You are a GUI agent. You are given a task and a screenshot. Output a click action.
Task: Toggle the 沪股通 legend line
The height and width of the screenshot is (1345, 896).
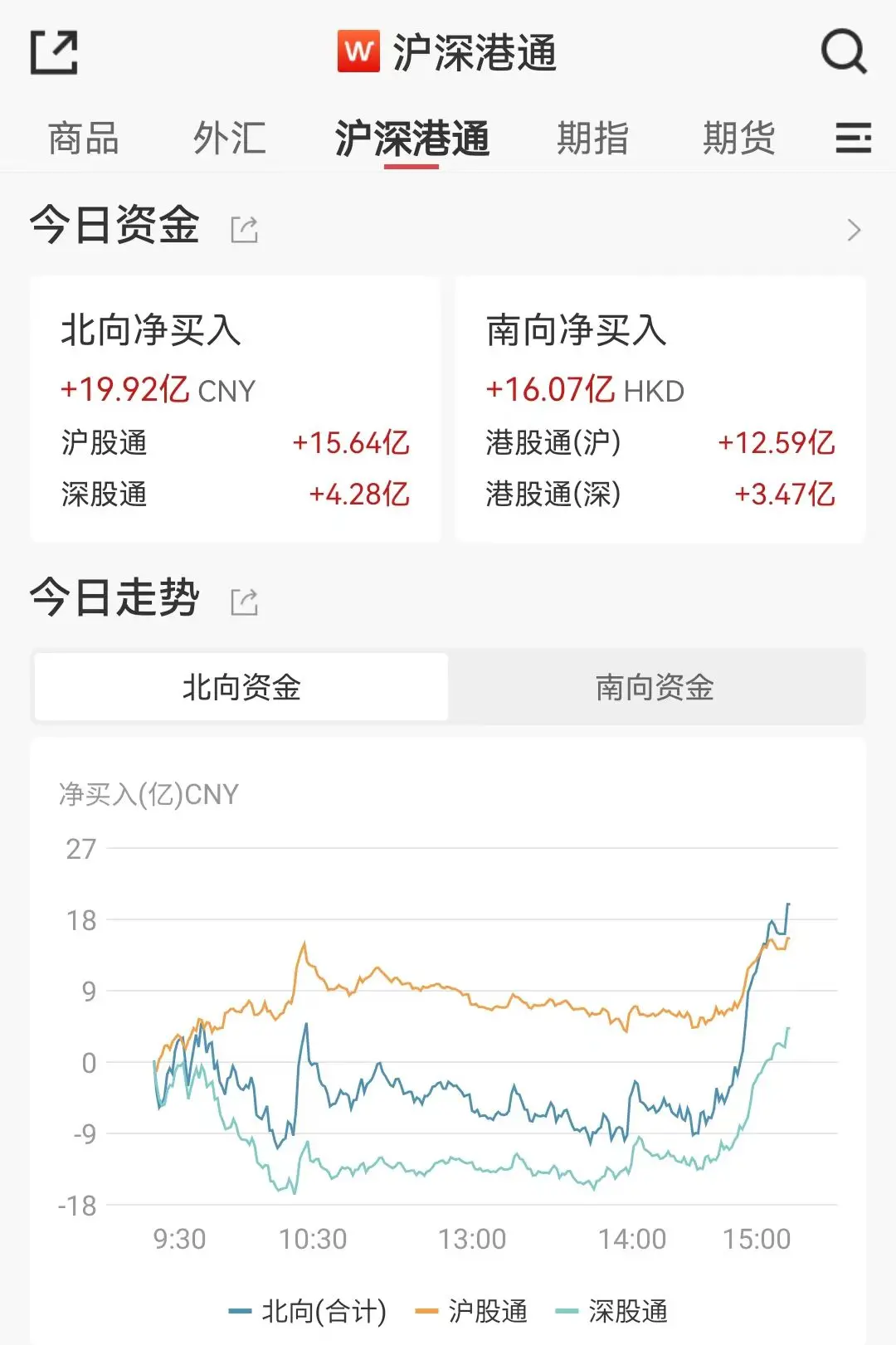pyautogui.click(x=472, y=1312)
